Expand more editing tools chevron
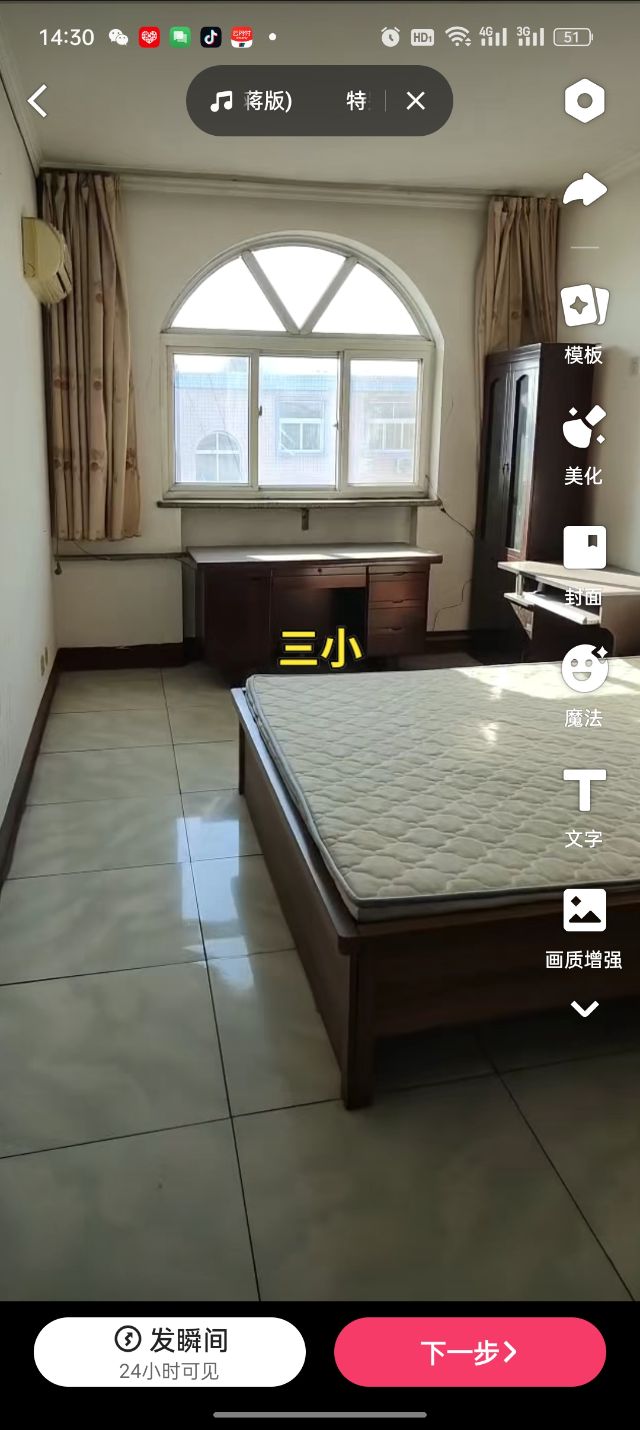Viewport: 640px width, 1430px height. pos(584,1009)
